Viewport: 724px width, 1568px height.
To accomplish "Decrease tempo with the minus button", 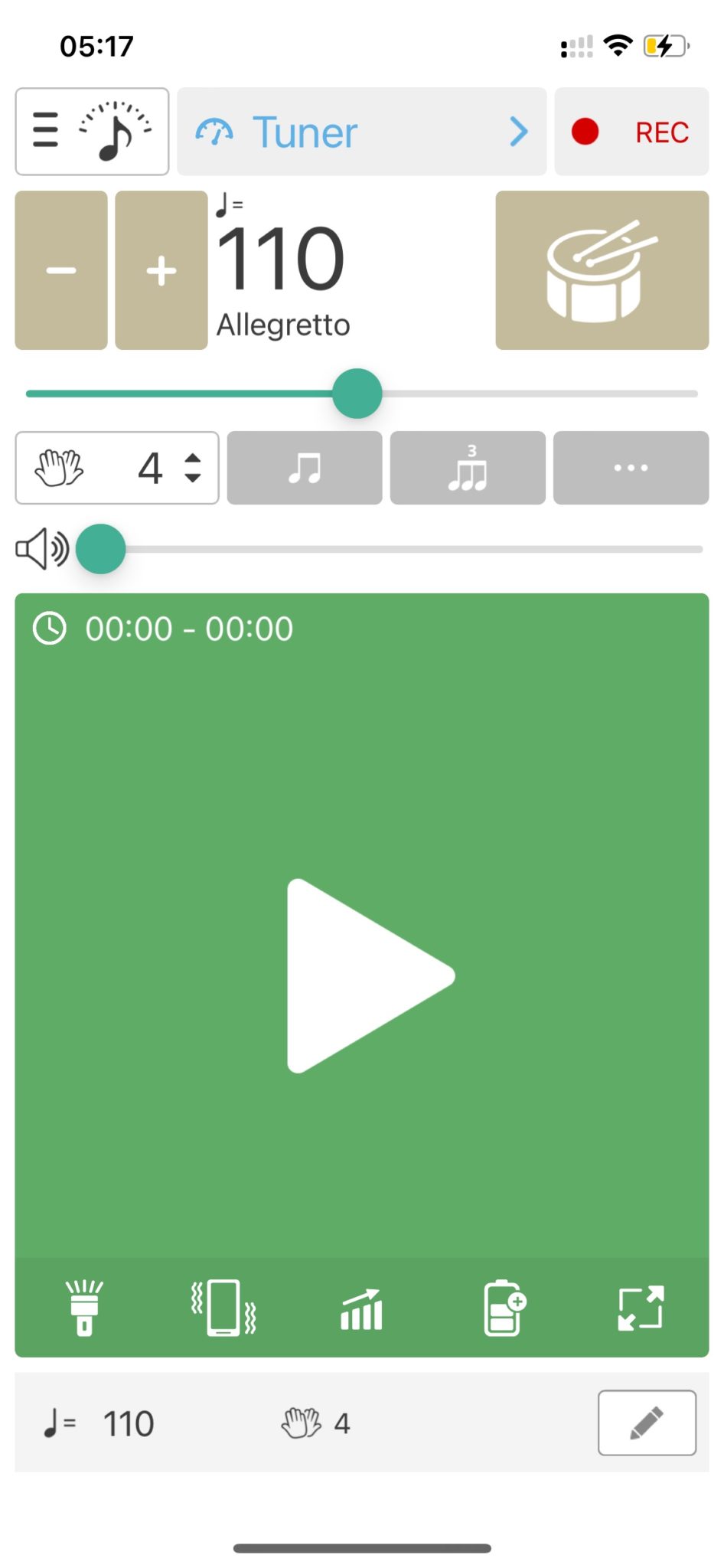I will pyautogui.click(x=60, y=269).
